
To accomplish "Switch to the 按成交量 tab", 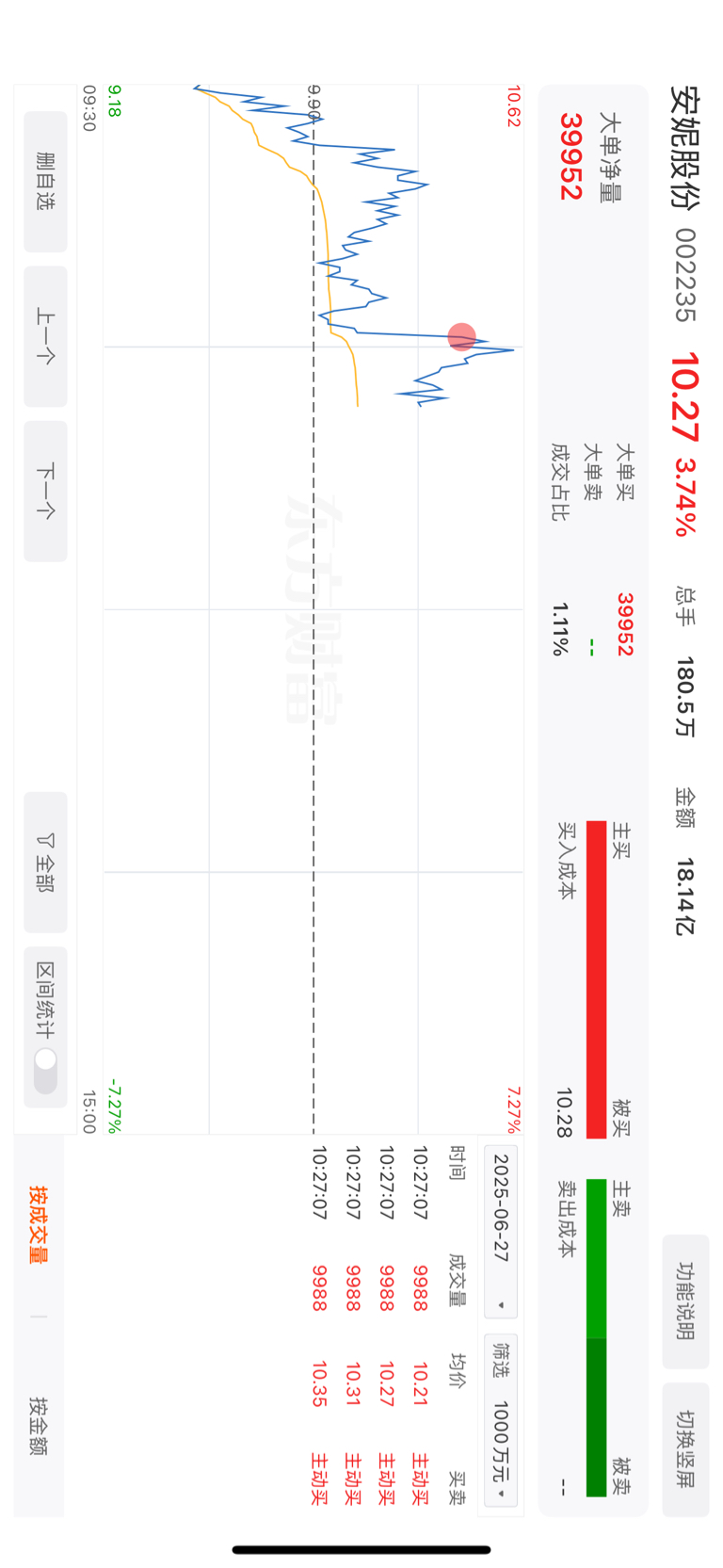I will tap(38, 1223).
